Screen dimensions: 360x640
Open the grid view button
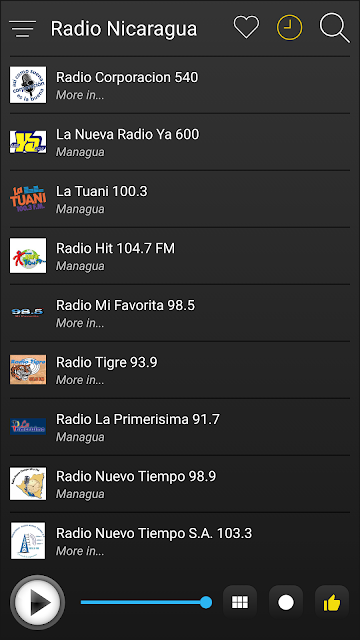click(x=240, y=602)
